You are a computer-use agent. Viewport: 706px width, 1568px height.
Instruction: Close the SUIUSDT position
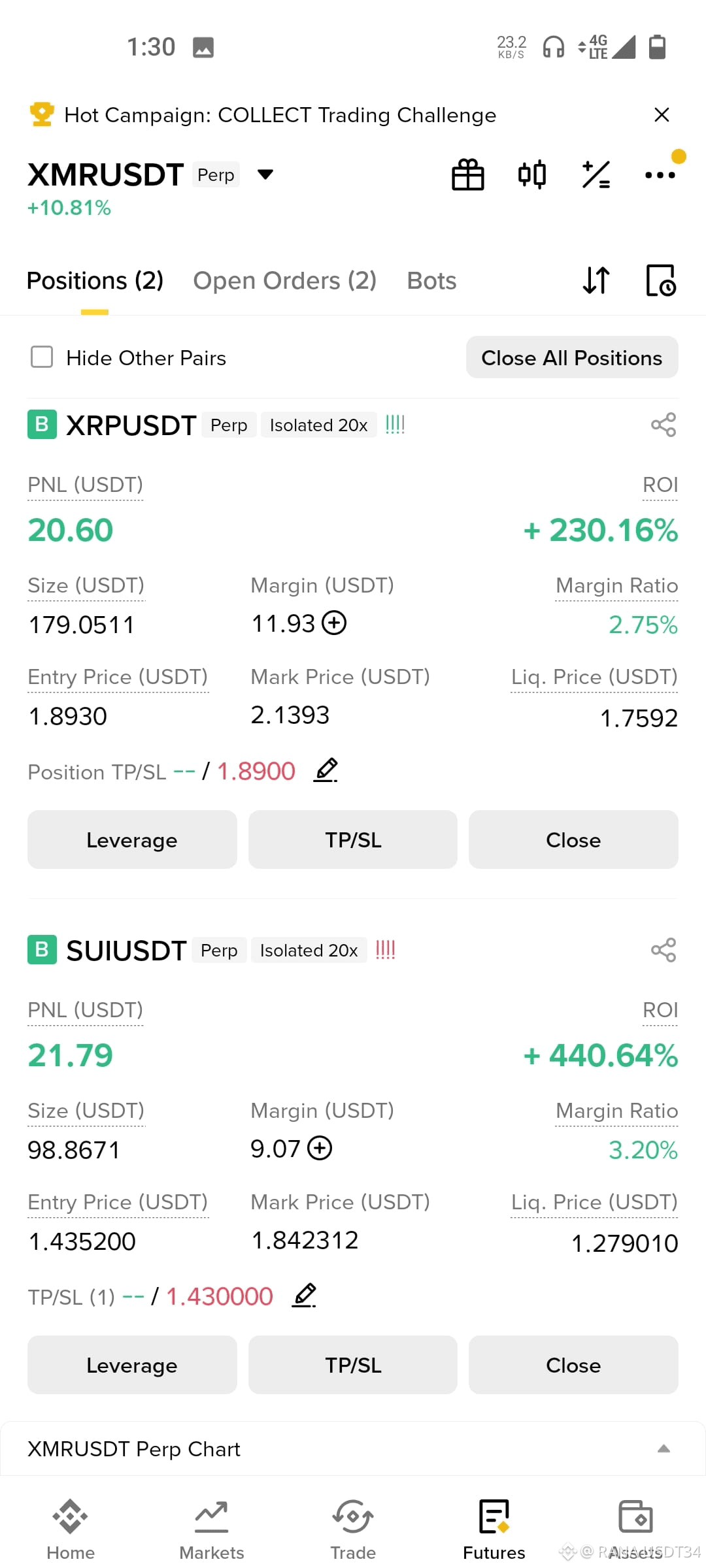click(573, 1365)
